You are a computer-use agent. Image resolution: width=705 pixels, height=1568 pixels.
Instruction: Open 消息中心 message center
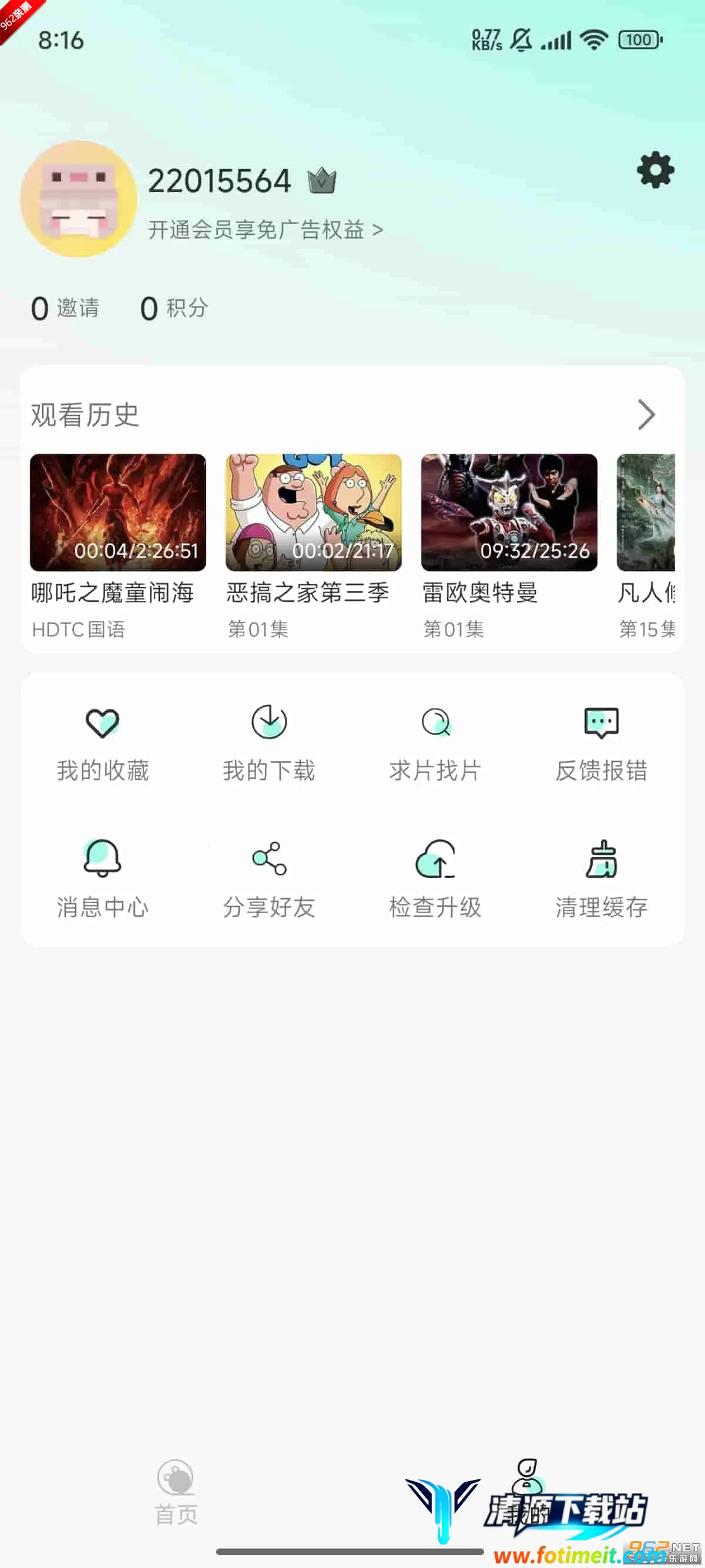[102, 880]
